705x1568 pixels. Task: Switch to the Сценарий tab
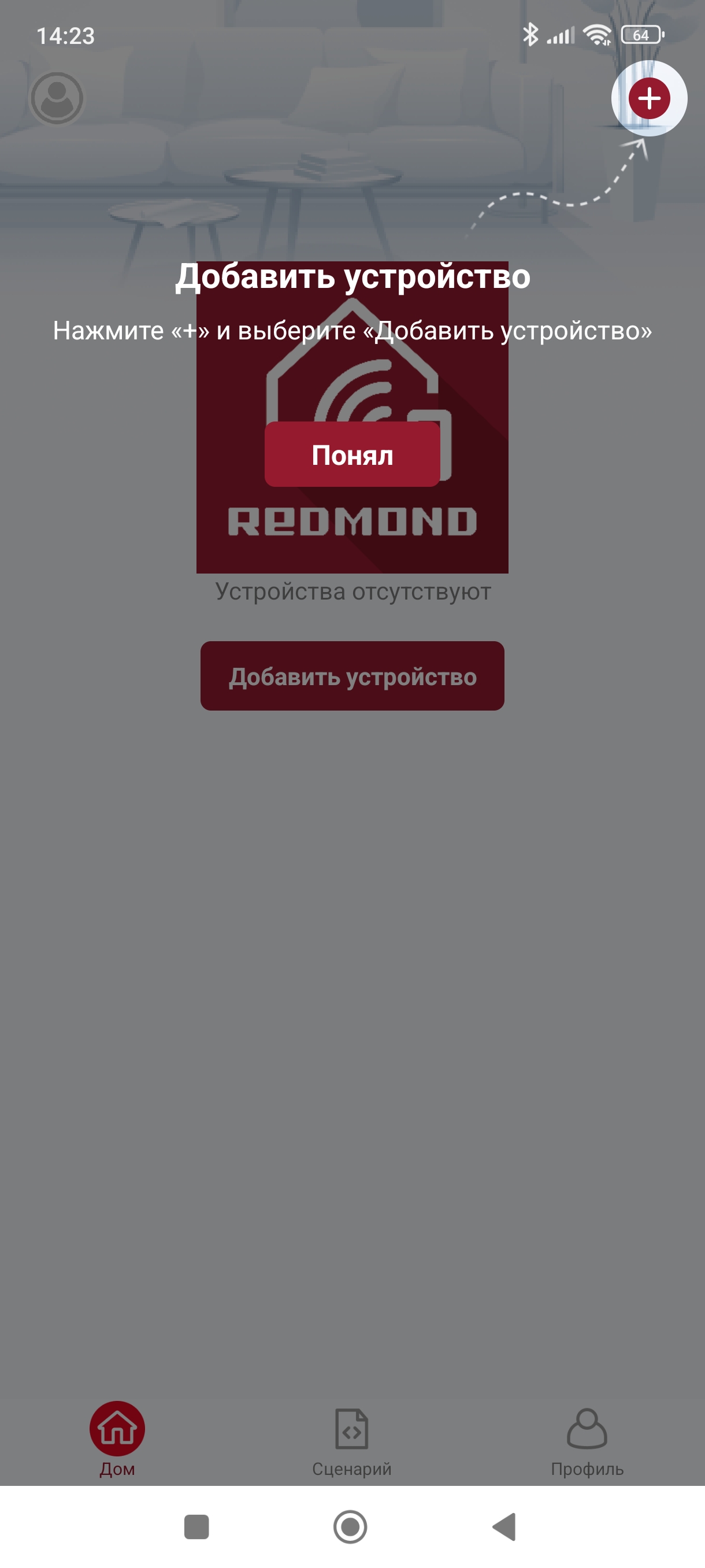[x=351, y=1441]
